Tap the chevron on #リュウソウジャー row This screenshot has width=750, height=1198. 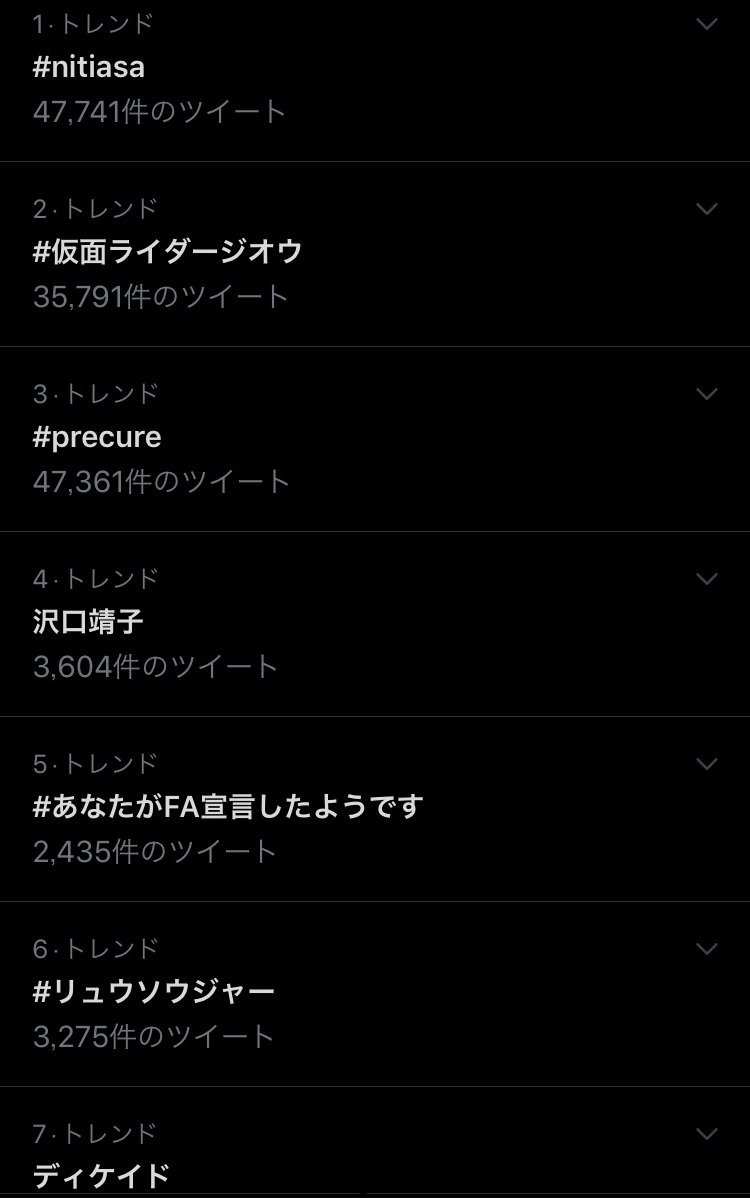point(707,949)
